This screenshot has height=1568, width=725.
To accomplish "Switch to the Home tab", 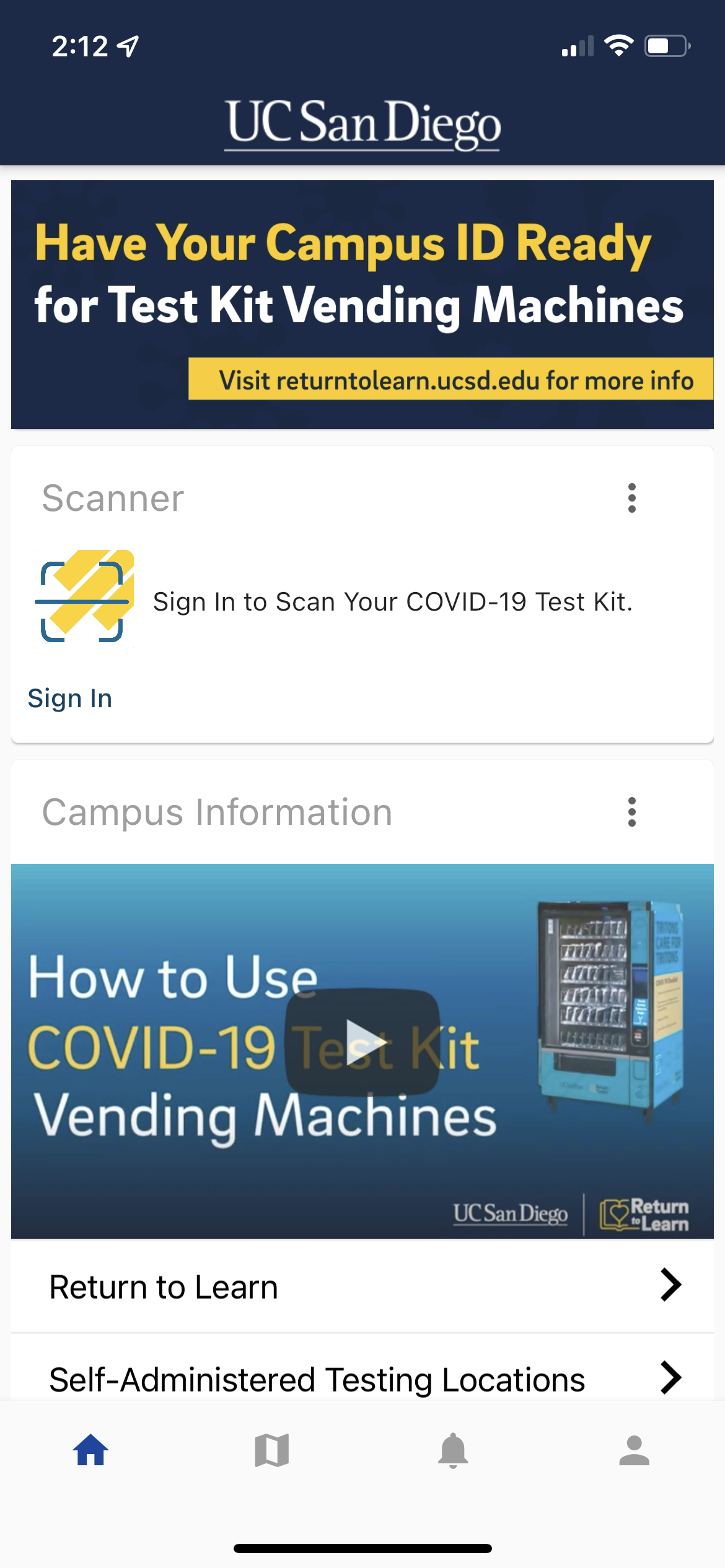I will 91,1450.
